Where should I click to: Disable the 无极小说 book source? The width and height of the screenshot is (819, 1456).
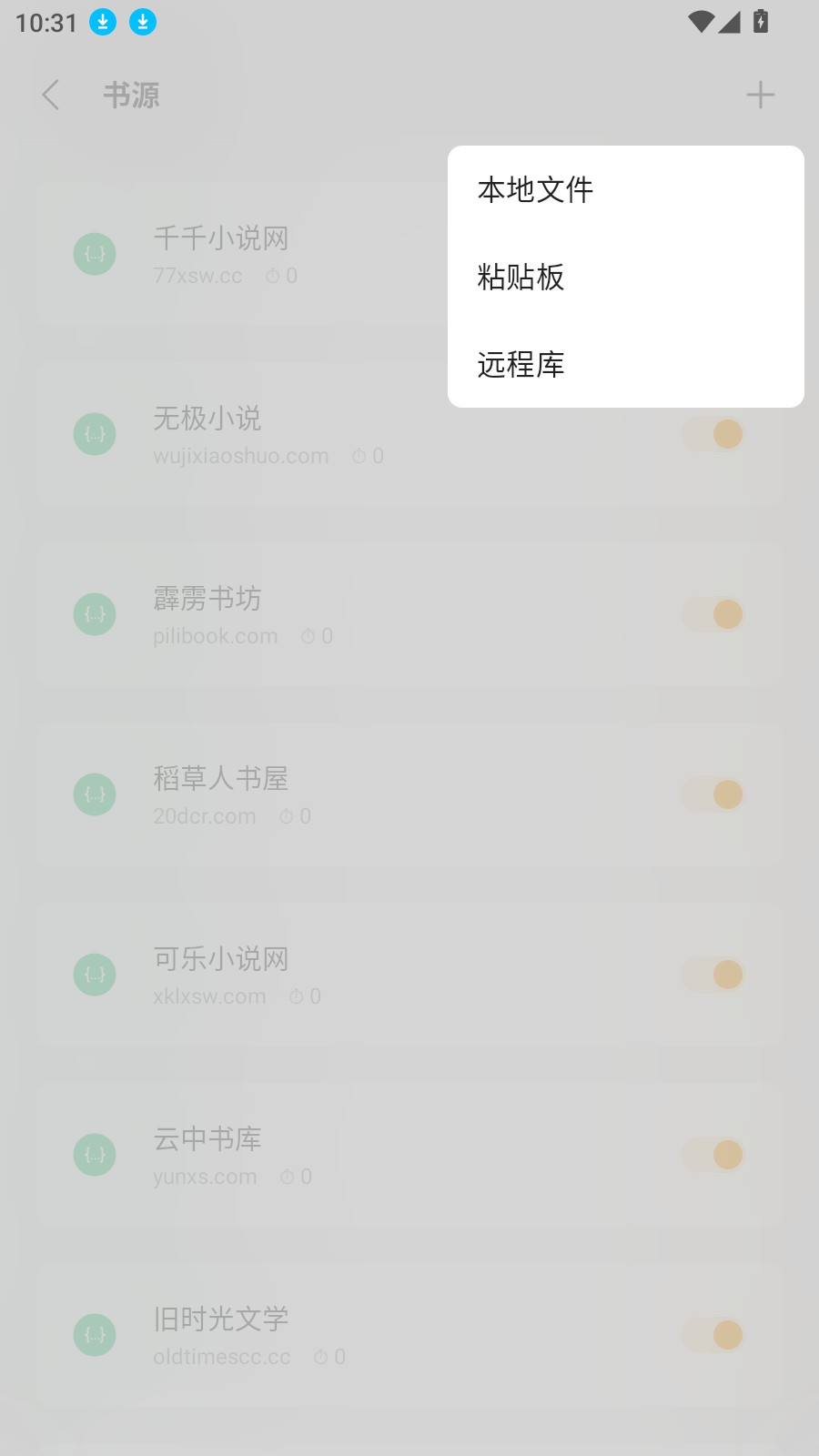point(713,434)
